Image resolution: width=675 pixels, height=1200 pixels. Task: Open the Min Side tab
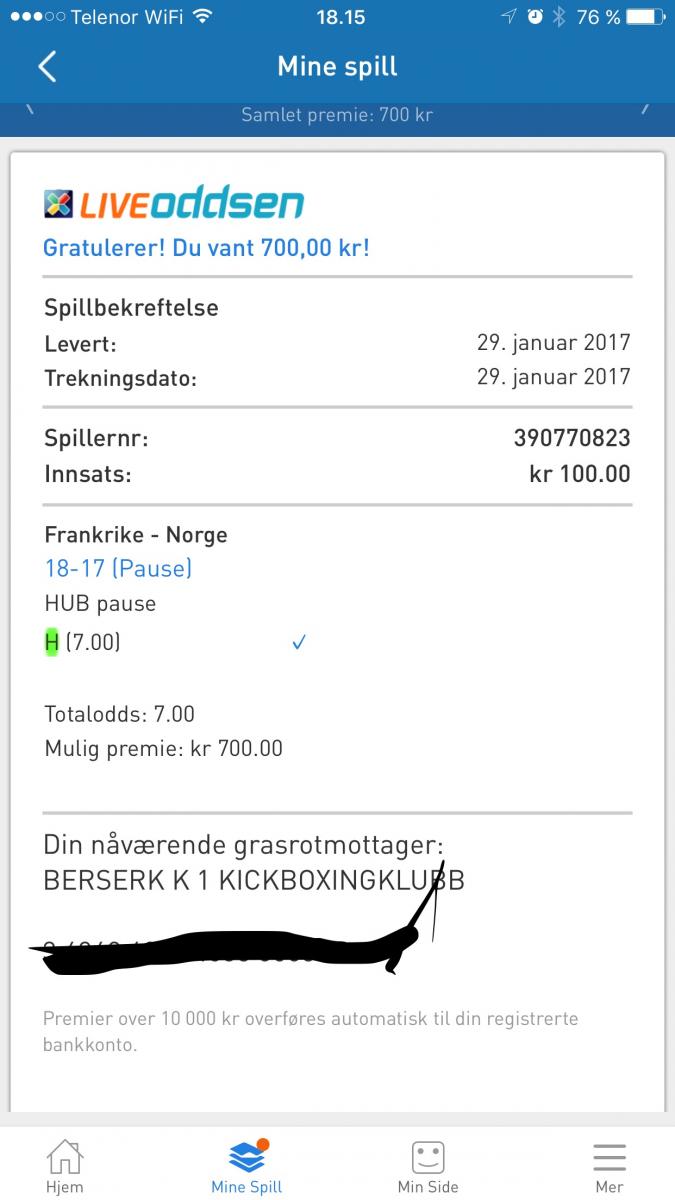click(428, 1166)
